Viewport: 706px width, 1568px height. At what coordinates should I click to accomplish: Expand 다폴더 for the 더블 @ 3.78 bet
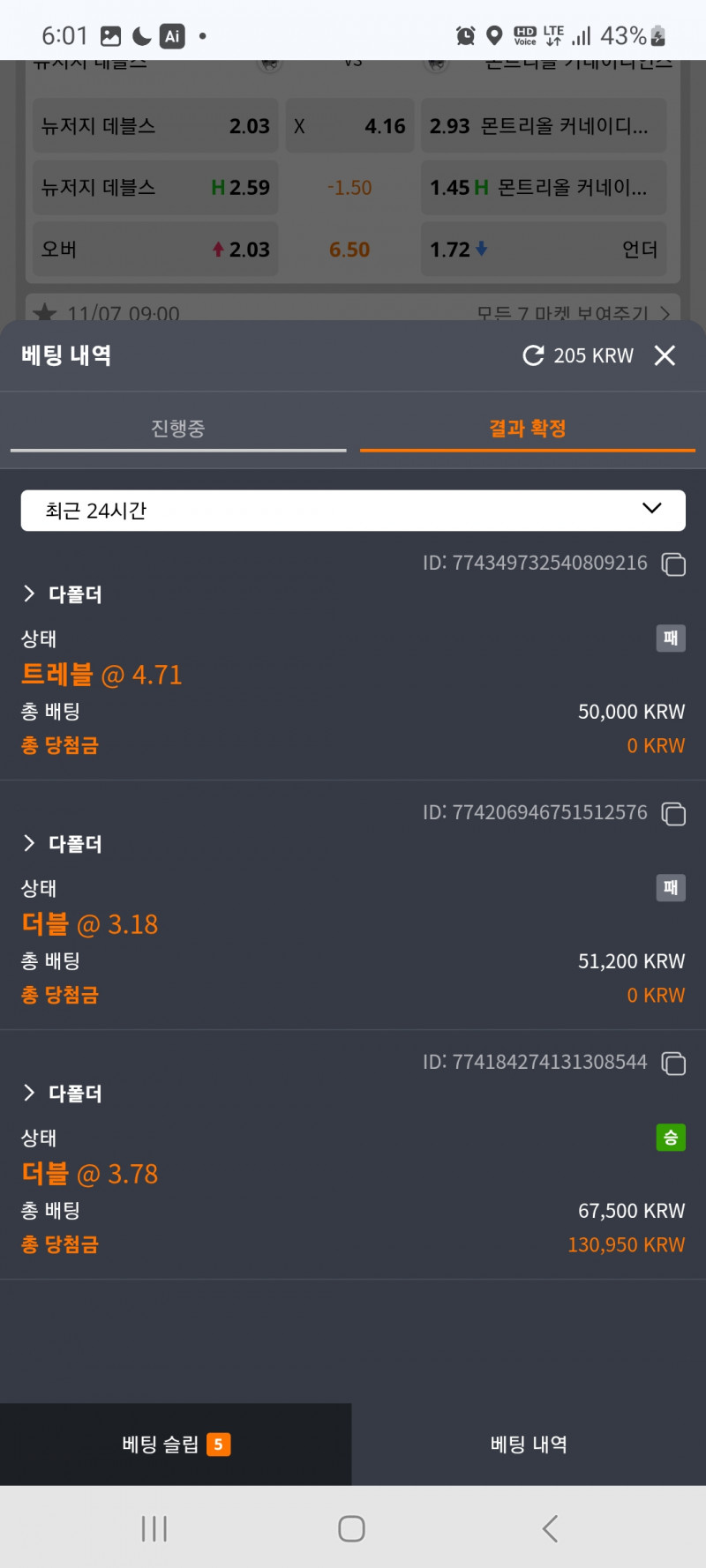[x=62, y=1094]
